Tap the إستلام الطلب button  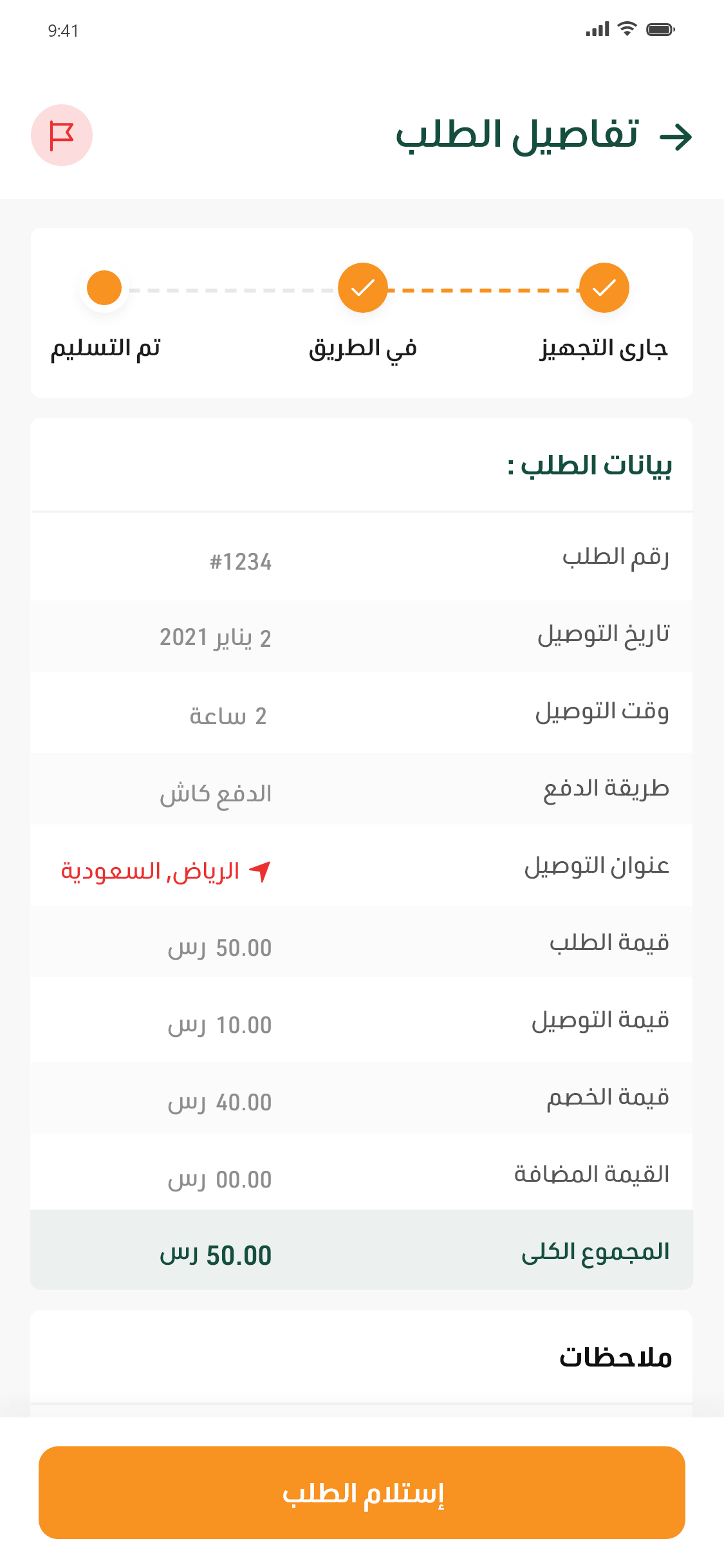click(362, 1492)
